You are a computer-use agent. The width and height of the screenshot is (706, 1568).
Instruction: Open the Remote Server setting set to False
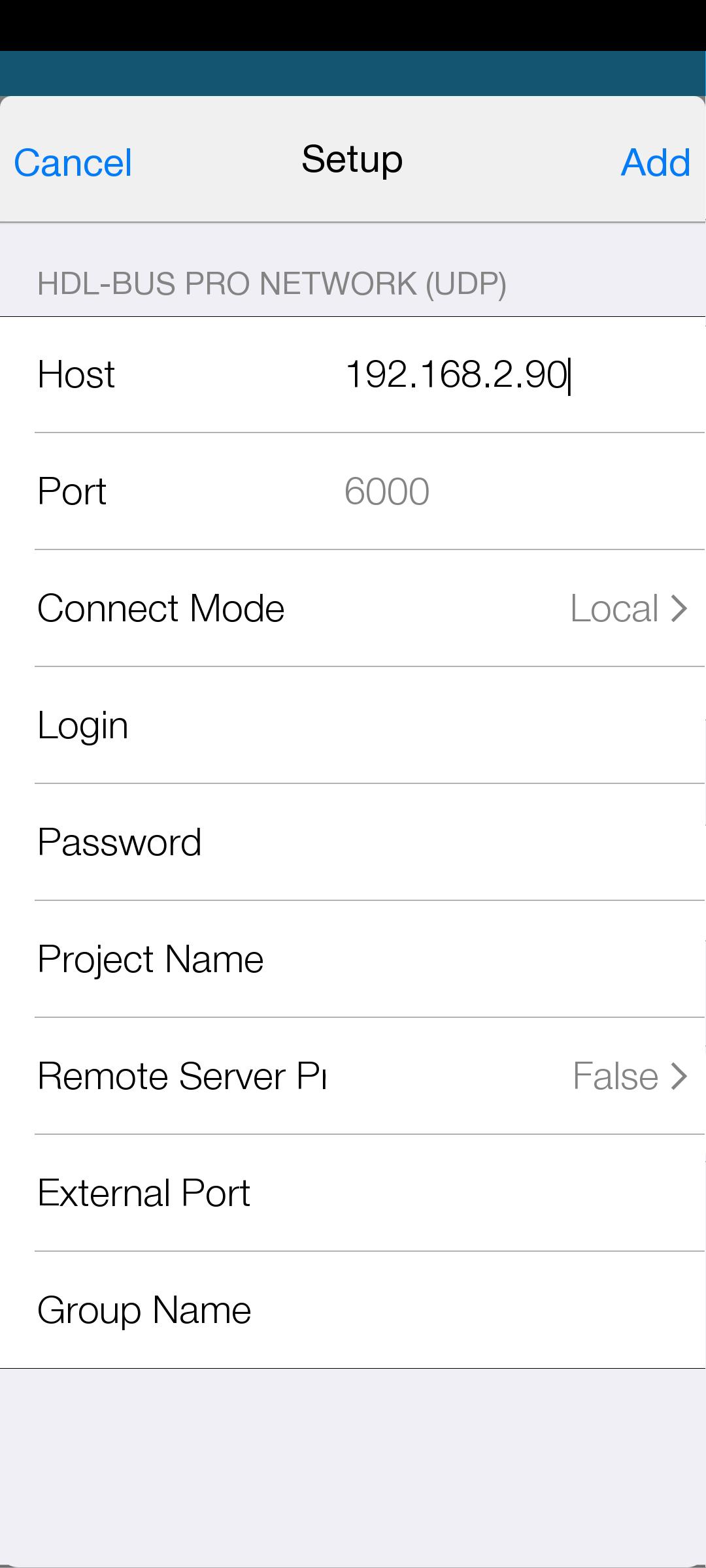tap(353, 1076)
